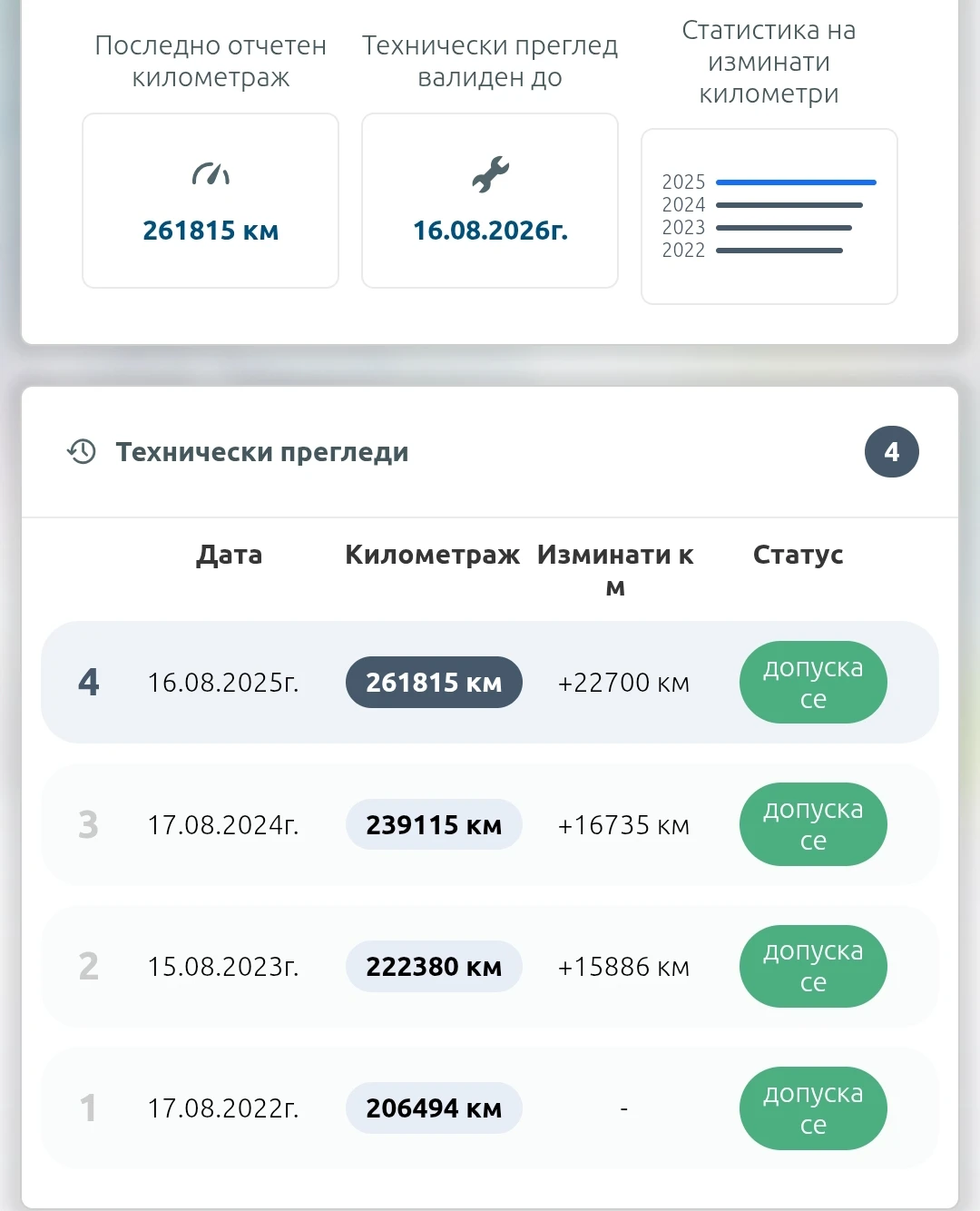The width and height of the screenshot is (980, 1211).
Task: Expand the Технически преглед валиден до card
Action: (490, 200)
